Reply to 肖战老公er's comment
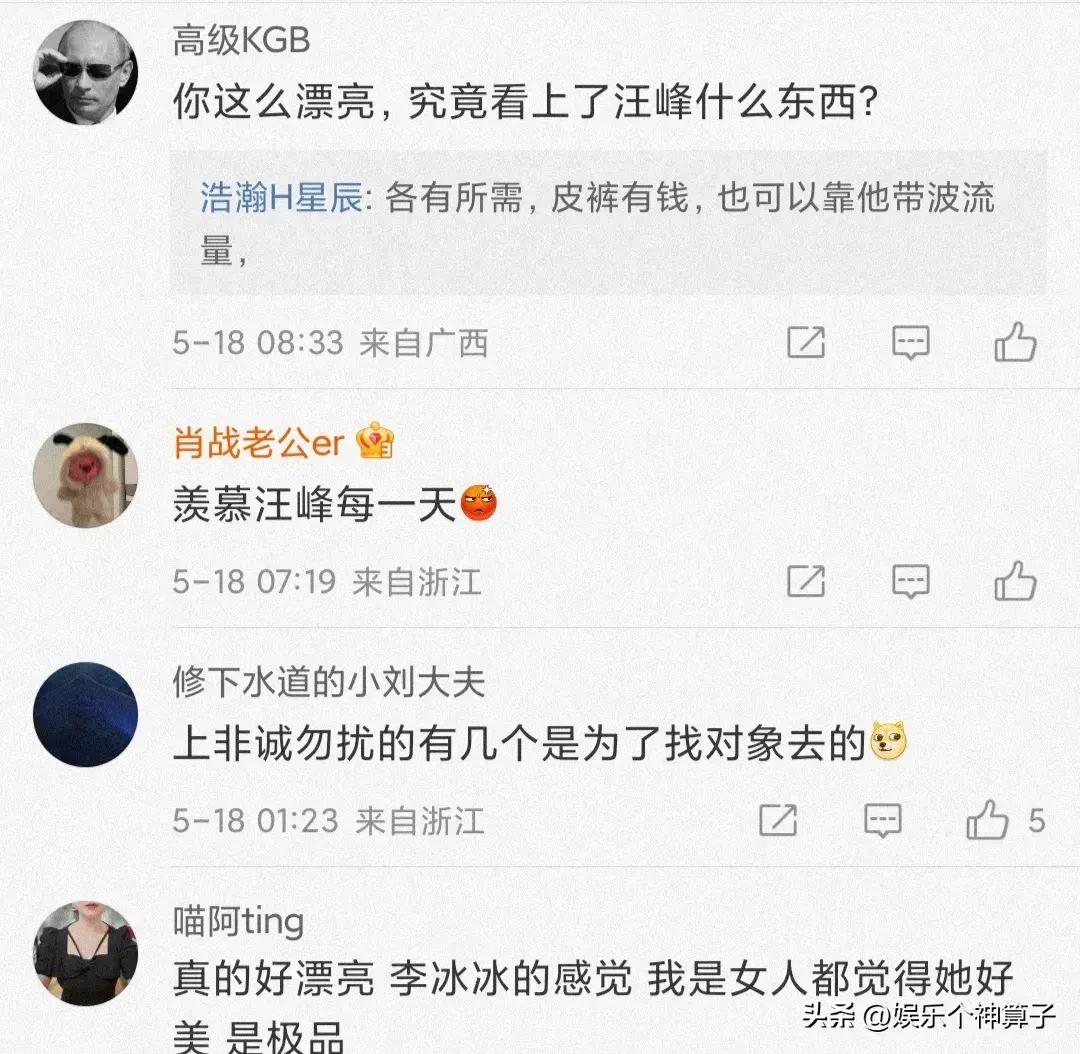Image resolution: width=1080 pixels, height=1054 pixels. (x=910, y=581)
